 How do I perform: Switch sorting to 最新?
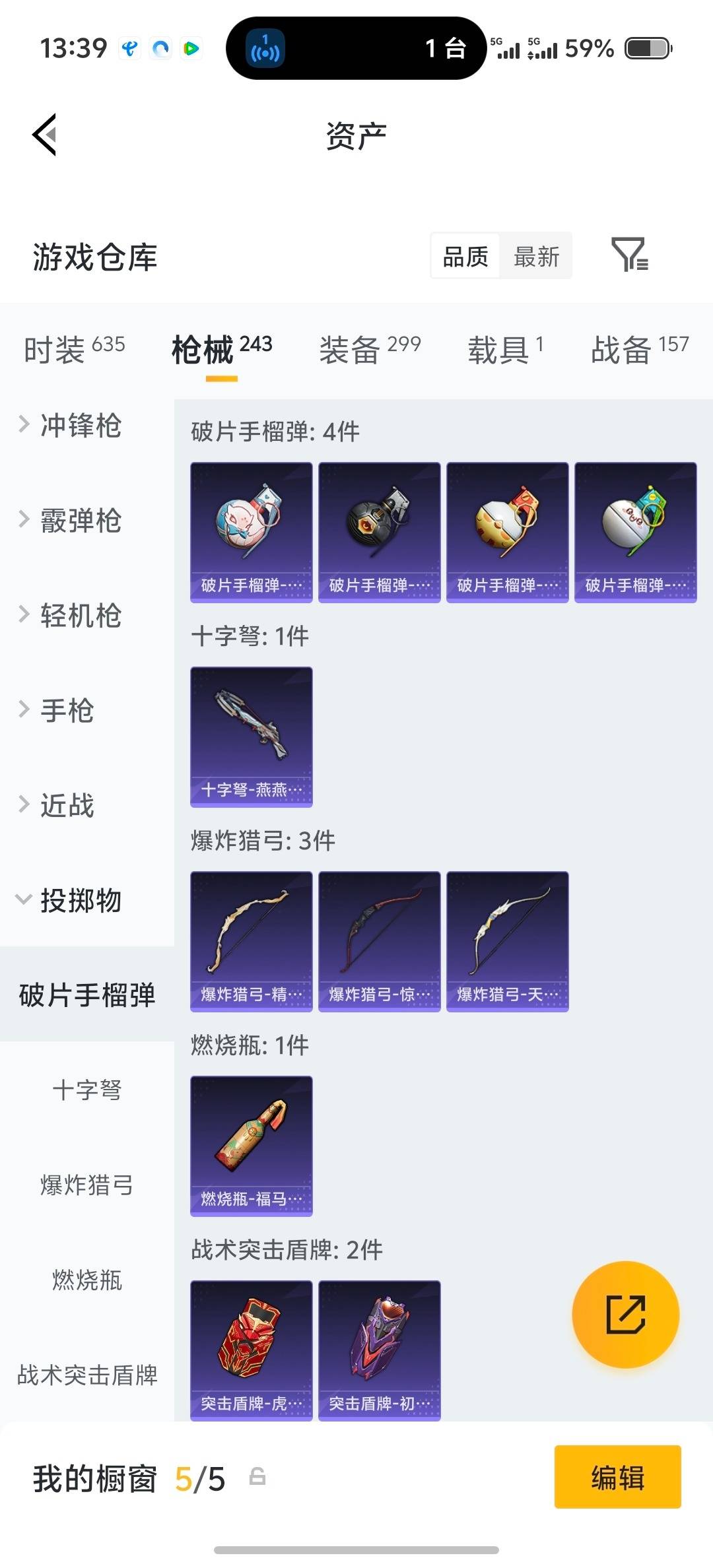click(536, 256)
